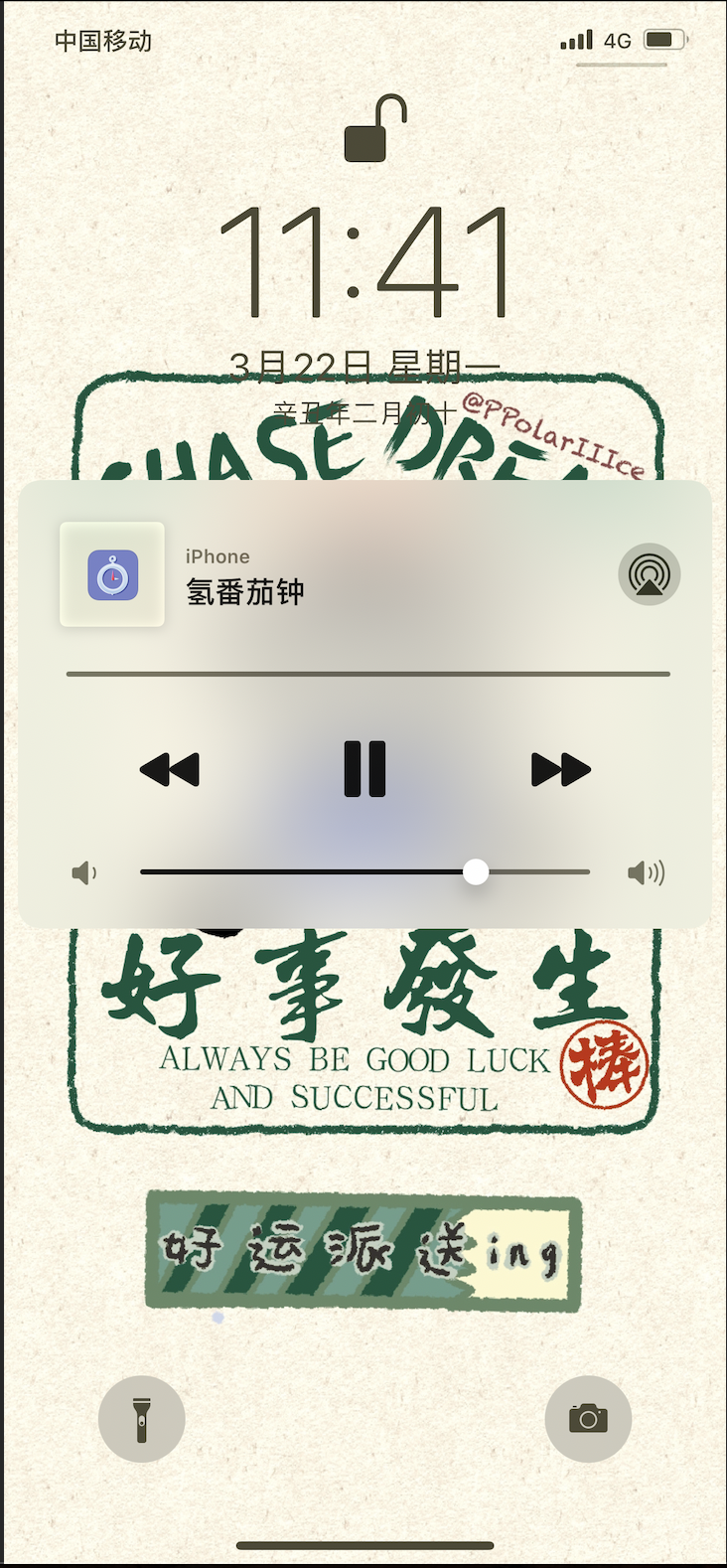
Task: Skip back with the rewind button
Action: (x=170, y=769)
